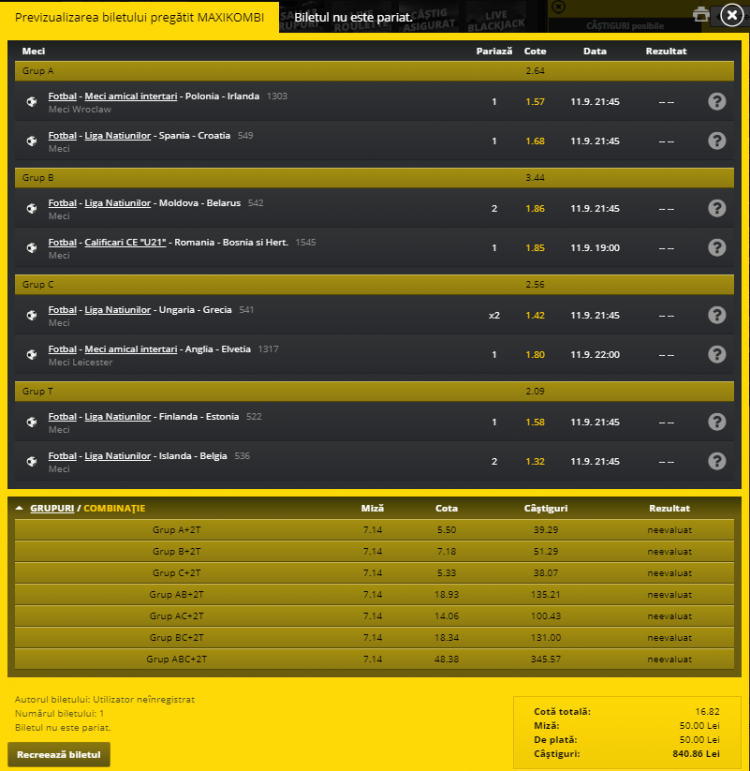
Task: Open help for Romania - Bosnia si Hert. match
Action: (x=717, y=248)
